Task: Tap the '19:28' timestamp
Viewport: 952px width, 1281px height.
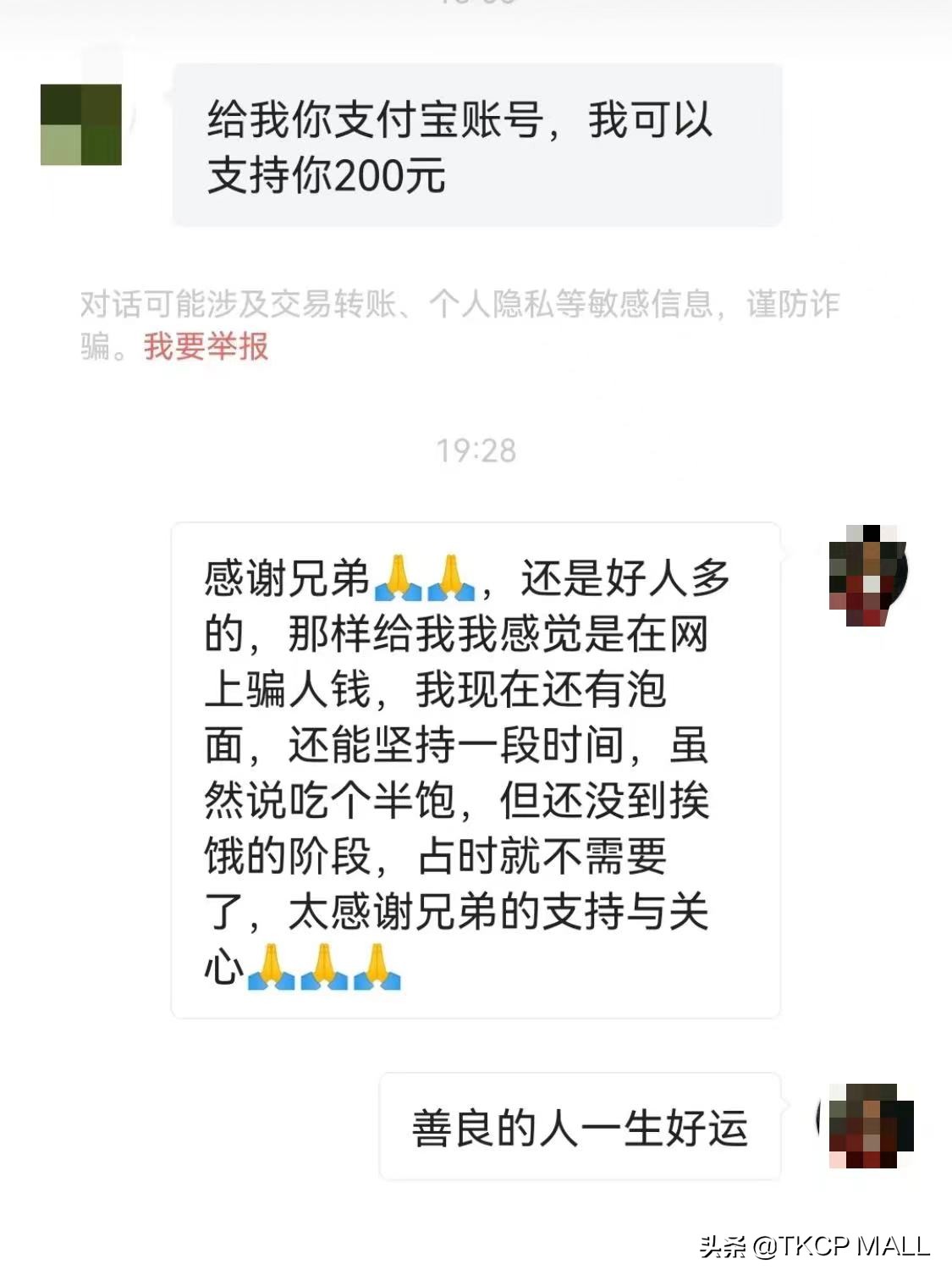Action: (x=474, y=451)
